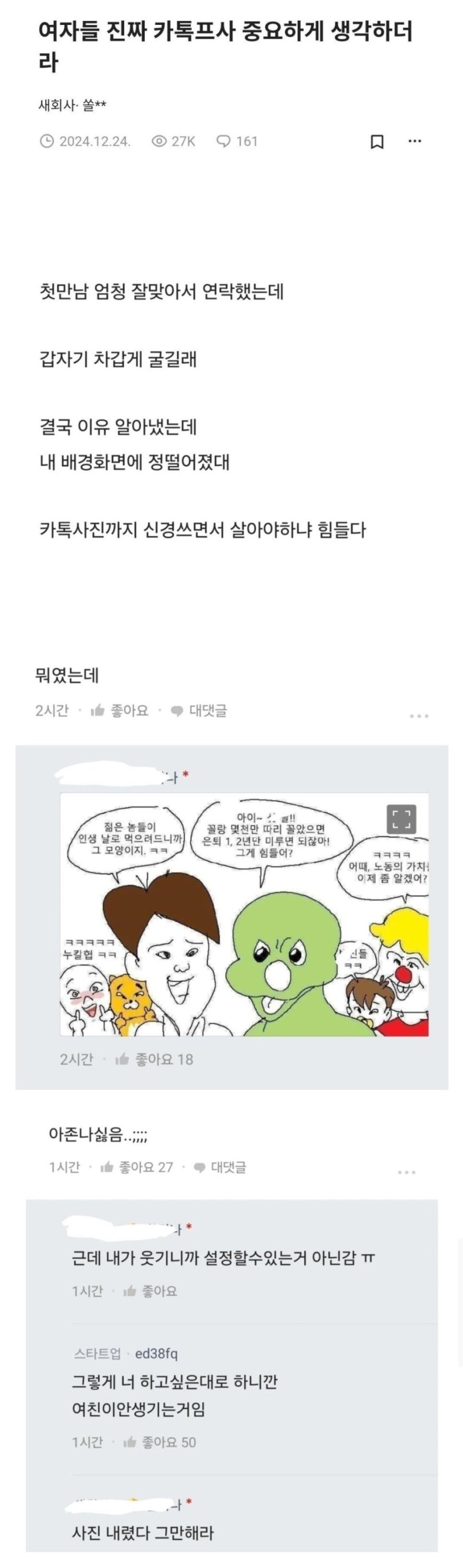Reply to the comment "뭐였는데"
Screen dimensions: 463x1568
tap(199, 711)
